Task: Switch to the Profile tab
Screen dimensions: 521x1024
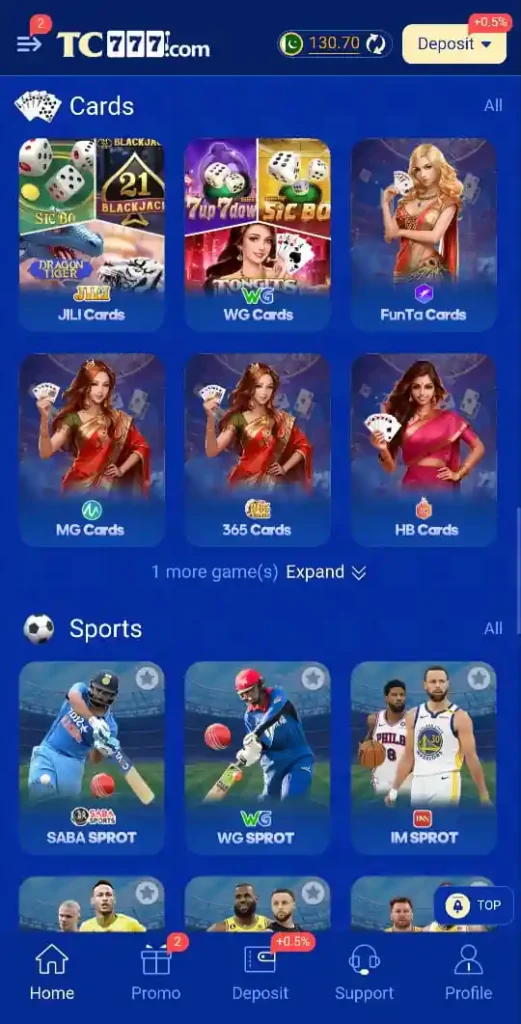Action: (468, 972)
